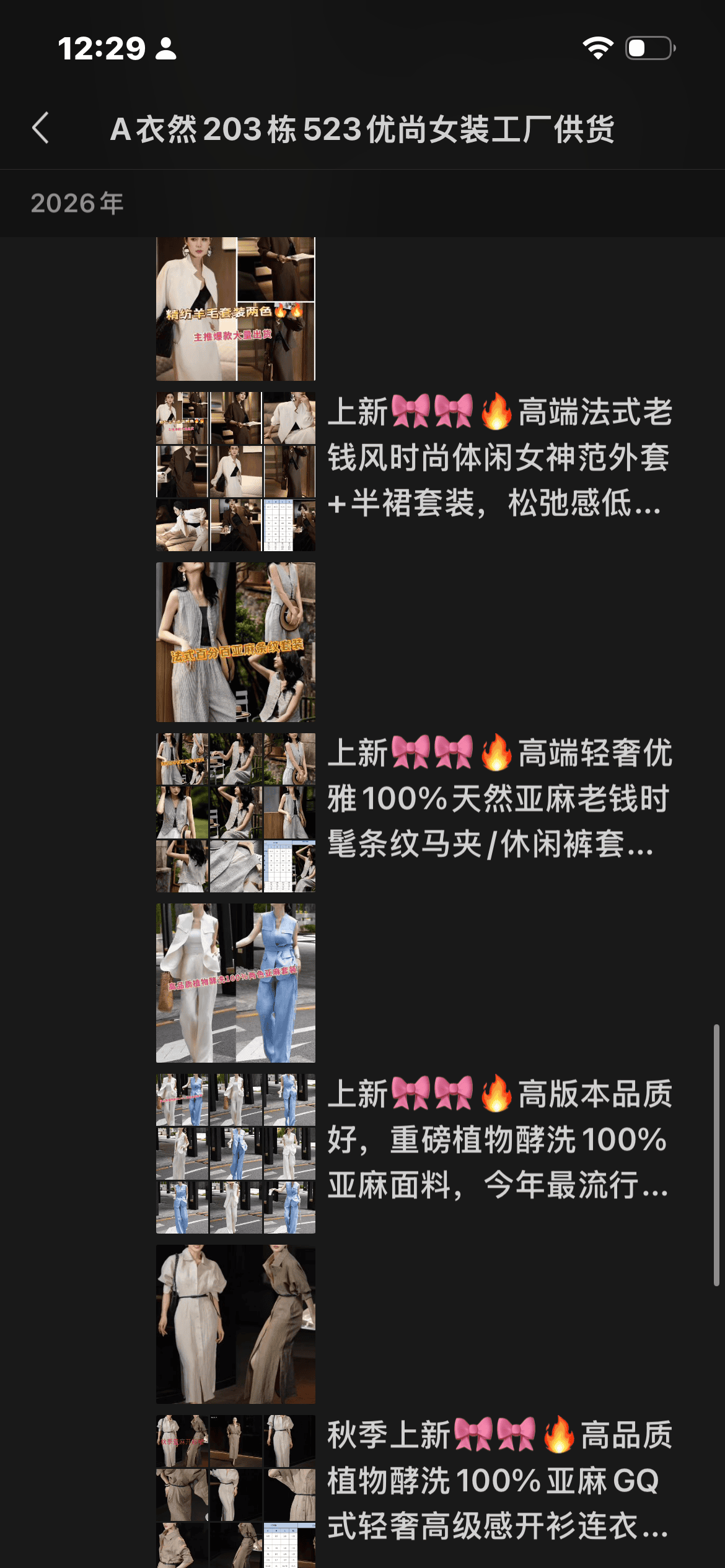
Task: Open post about 重磅植物酵洗100%亚麻面料
Action: tap(499, 1139)
